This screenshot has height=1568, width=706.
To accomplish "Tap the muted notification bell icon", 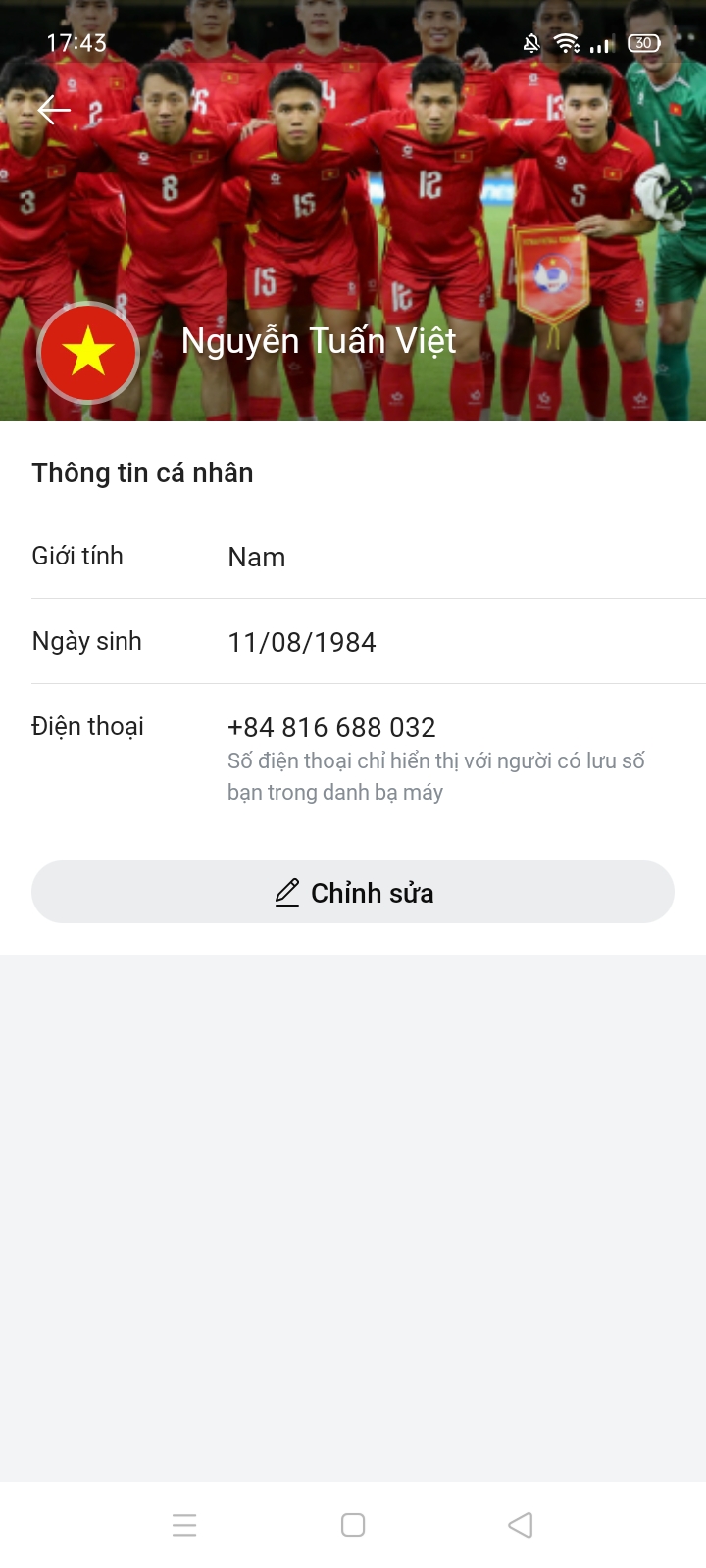I will pos(529,42).
